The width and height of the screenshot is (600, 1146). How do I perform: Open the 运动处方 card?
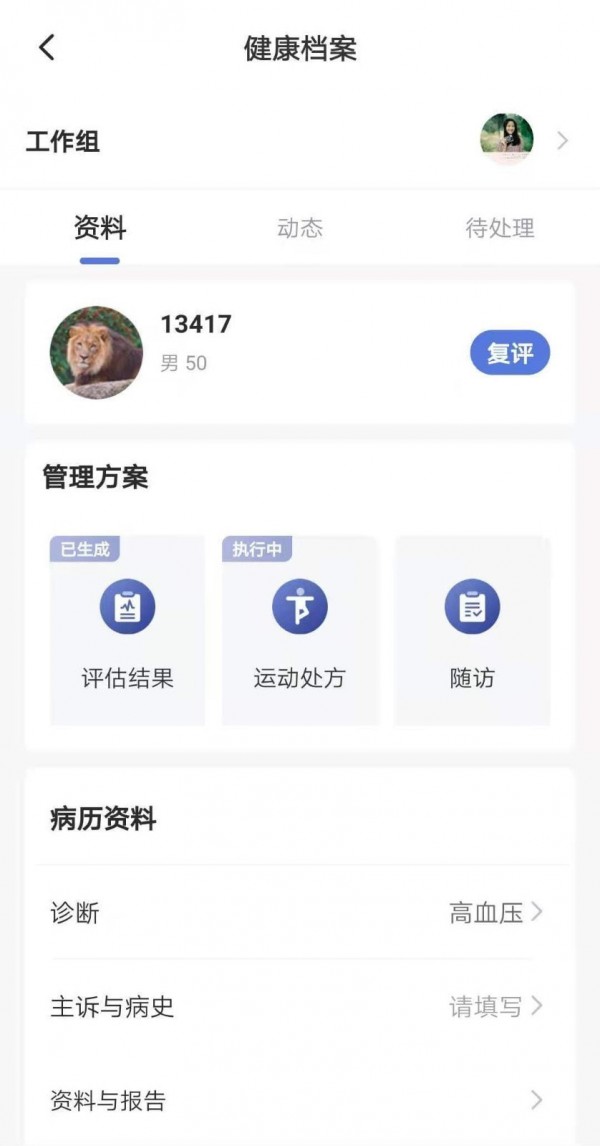300,630
